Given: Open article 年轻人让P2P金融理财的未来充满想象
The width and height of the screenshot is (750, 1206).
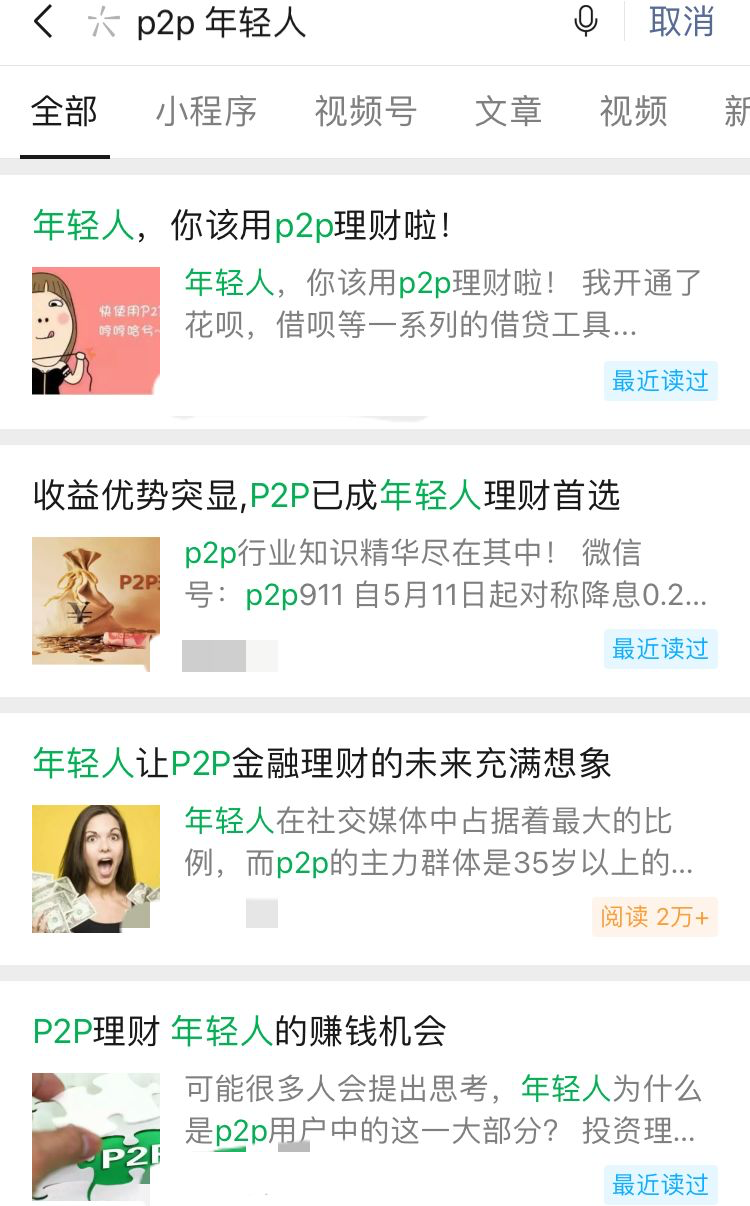Looking at the screenshot, I should pos(322,763).
